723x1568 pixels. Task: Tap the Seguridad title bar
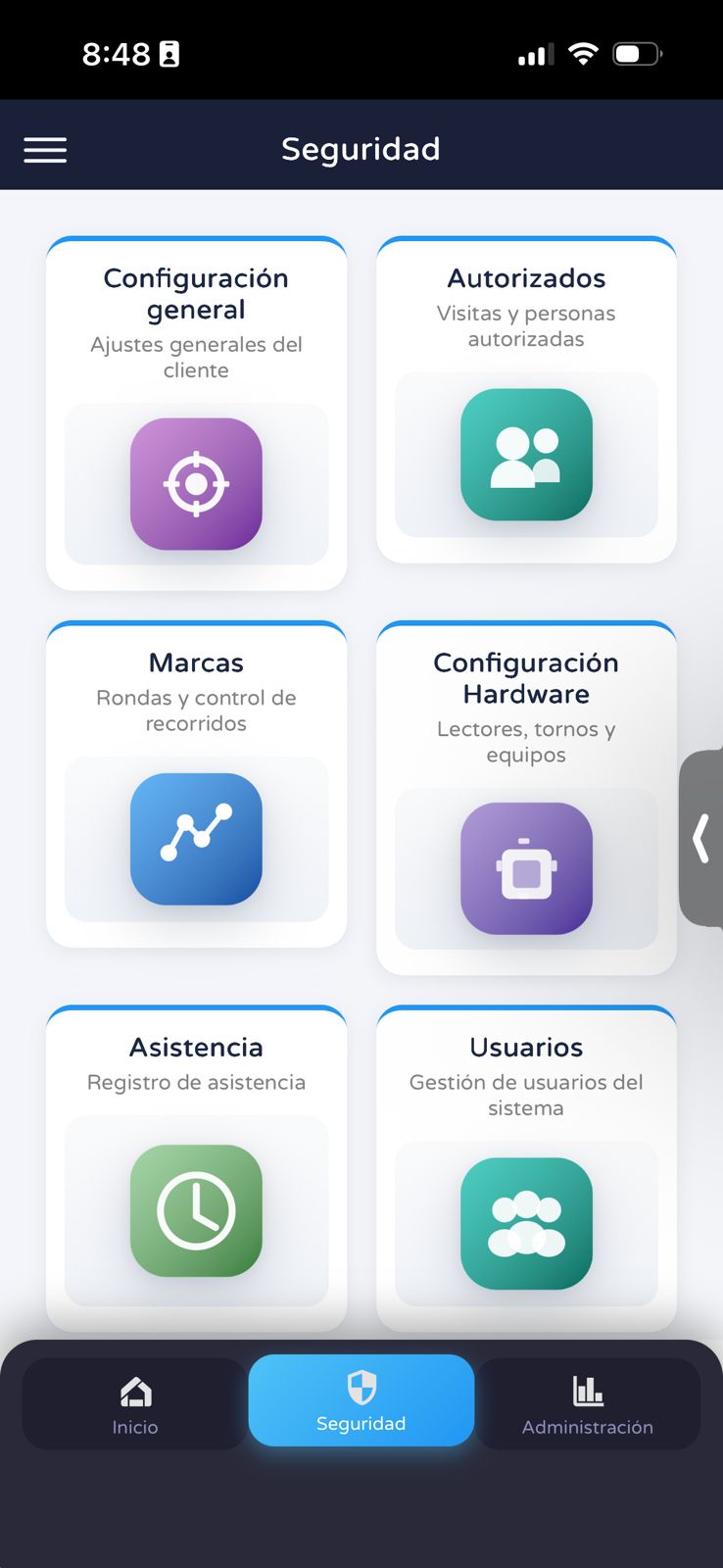coord(361,149)
